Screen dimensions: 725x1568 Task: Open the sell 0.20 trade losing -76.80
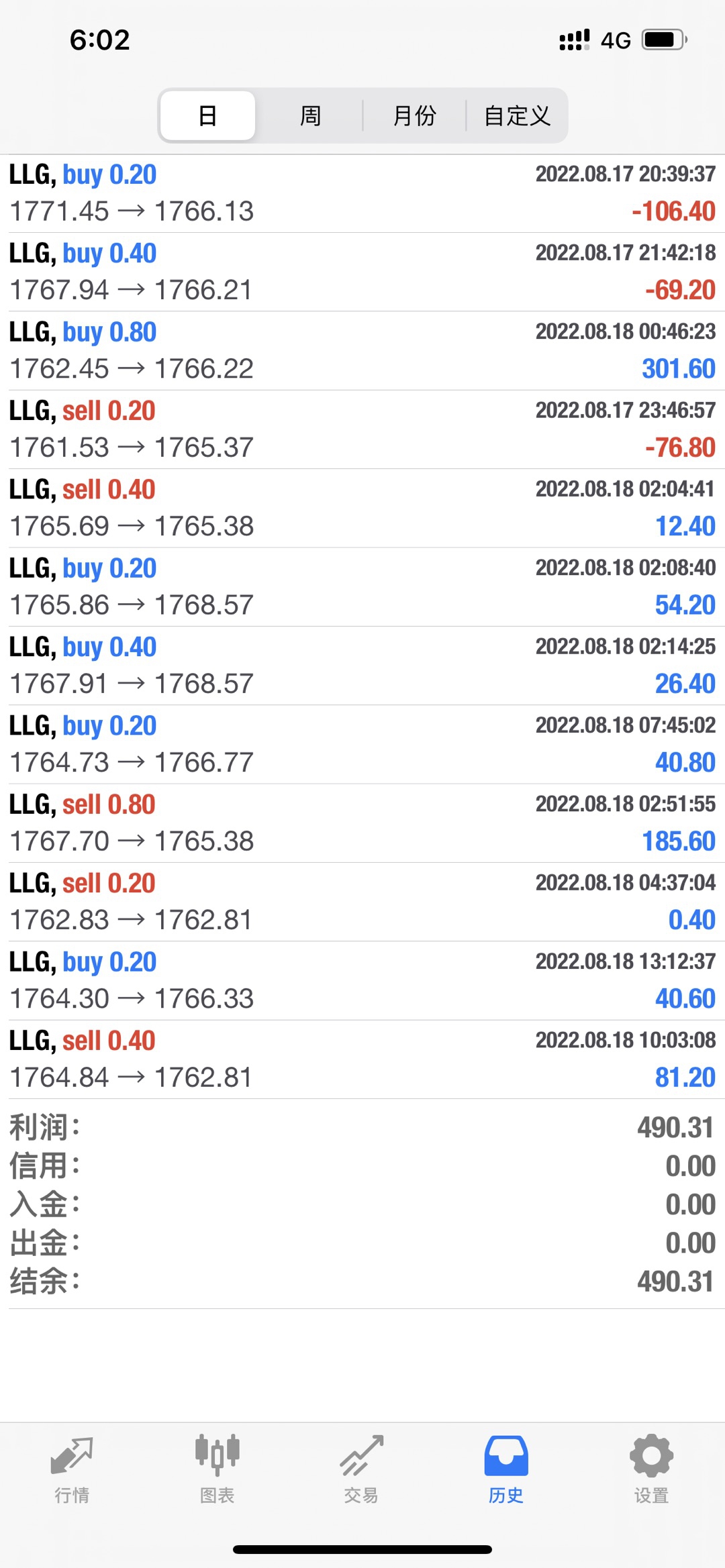(362, 429)
